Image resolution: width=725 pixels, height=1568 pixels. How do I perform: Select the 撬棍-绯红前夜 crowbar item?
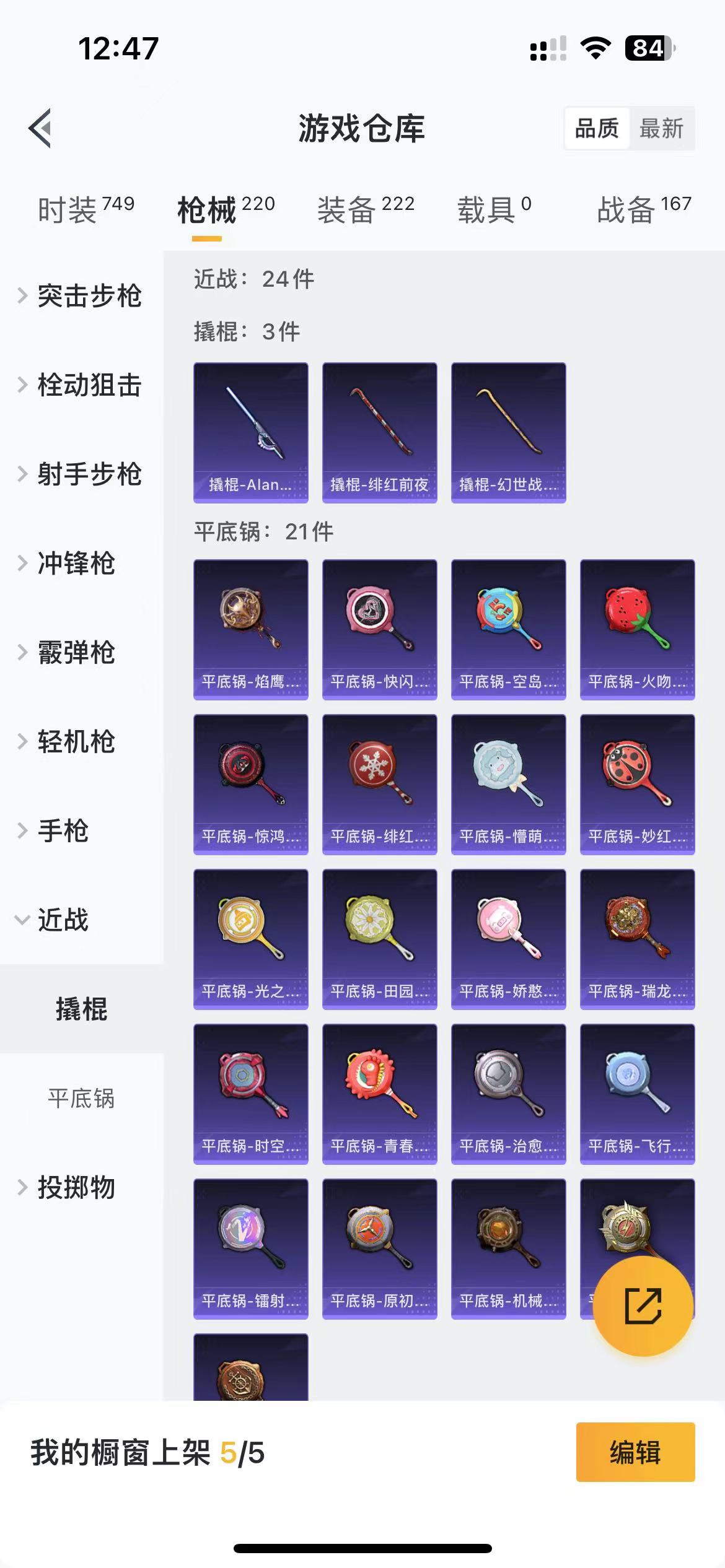(379, 432)
